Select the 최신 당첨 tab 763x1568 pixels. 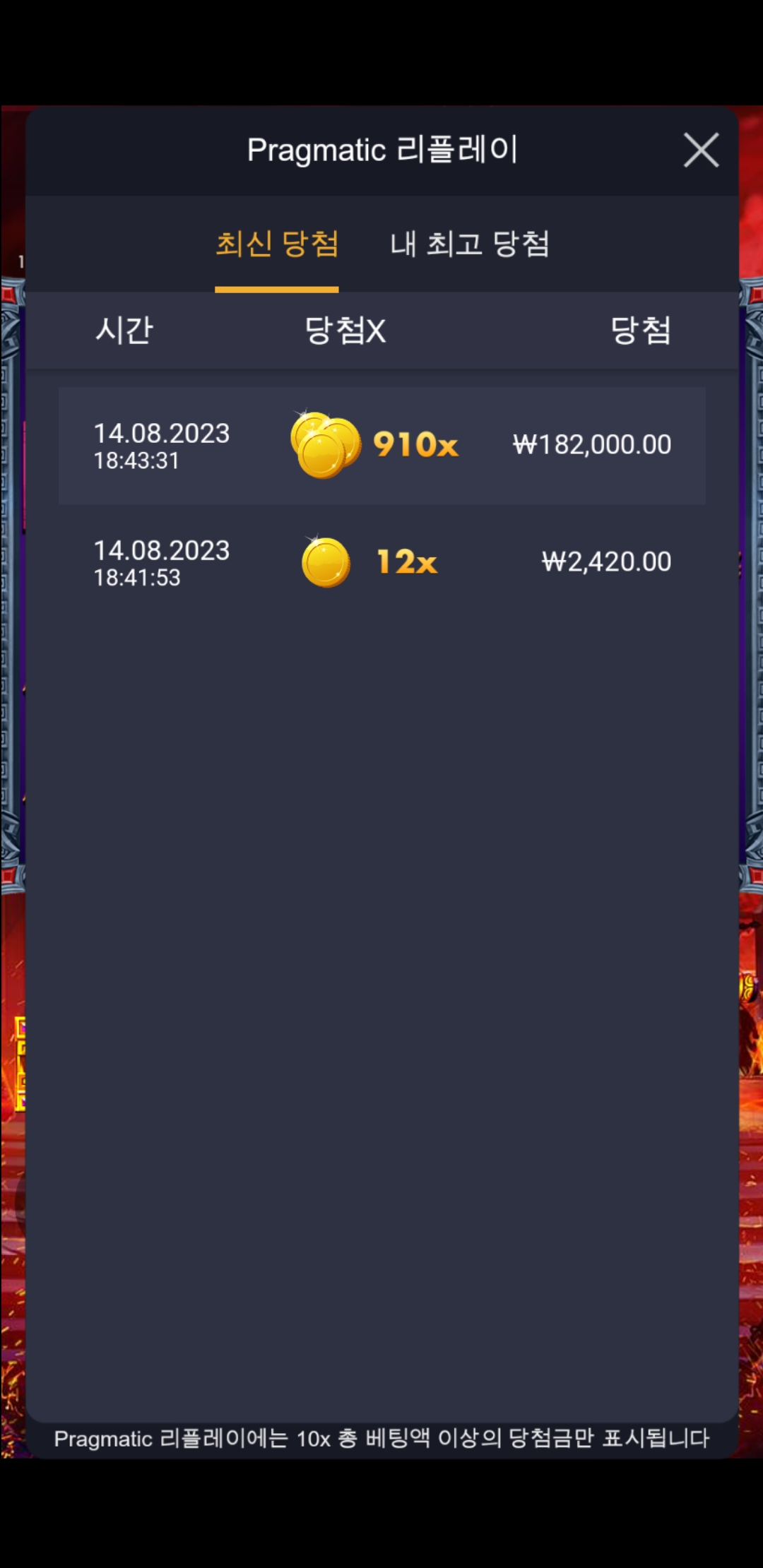click(277, 244)
